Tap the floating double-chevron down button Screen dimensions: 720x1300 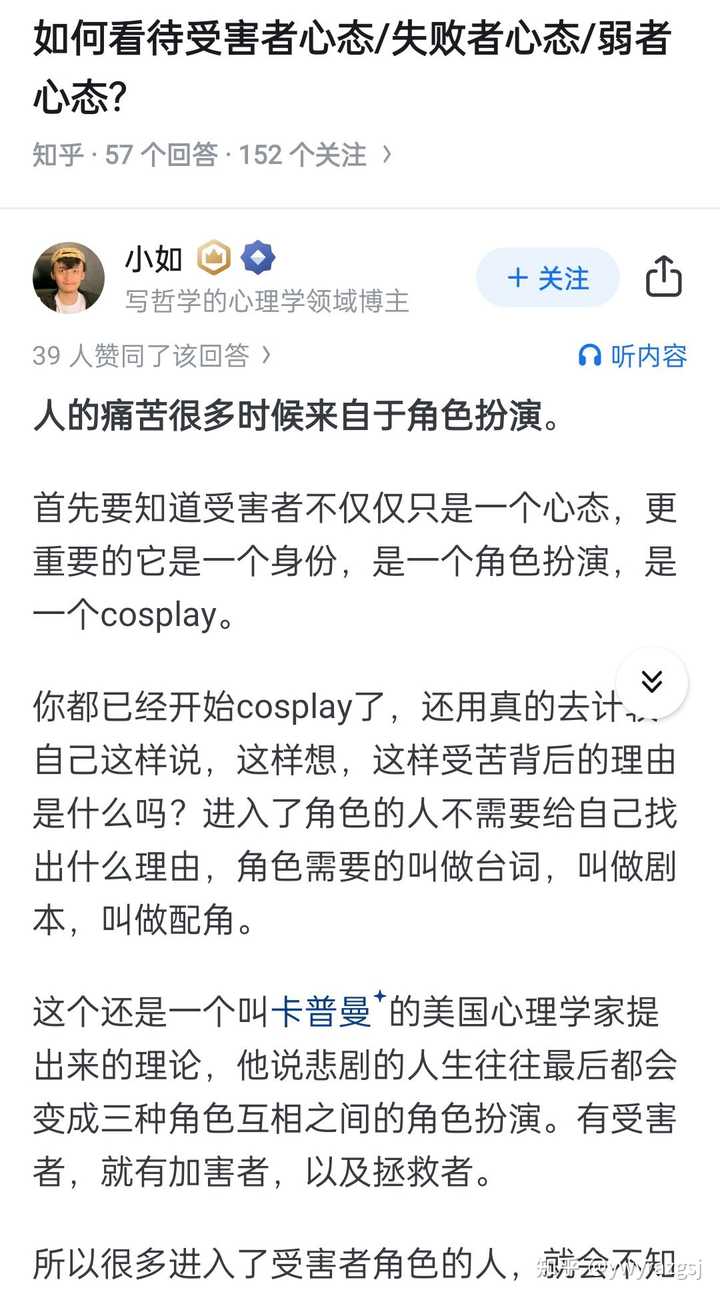pyautogui.click(x=652, y=682)
